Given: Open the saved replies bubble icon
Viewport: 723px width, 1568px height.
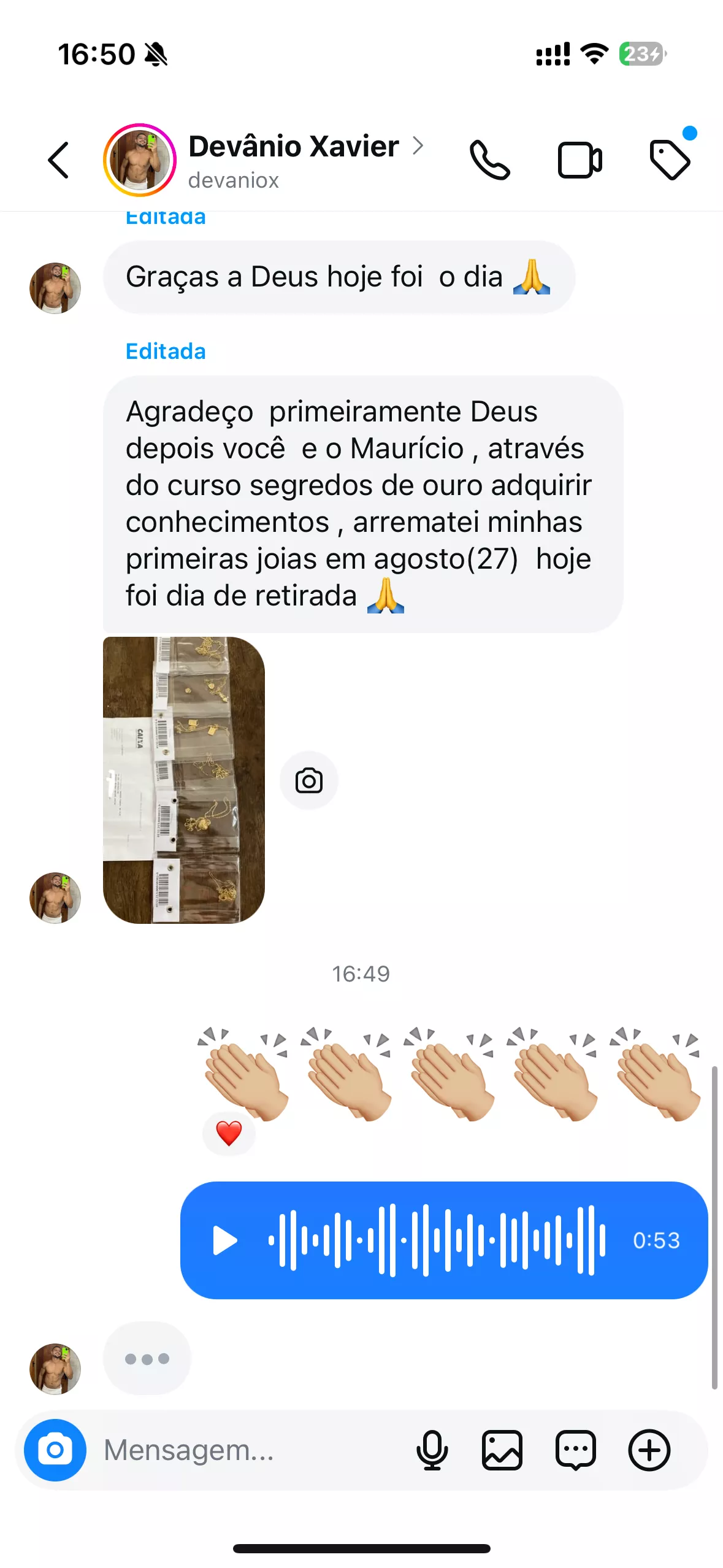Looking at the screenshot, I should pyautogui.click(x=575, y=1450).
